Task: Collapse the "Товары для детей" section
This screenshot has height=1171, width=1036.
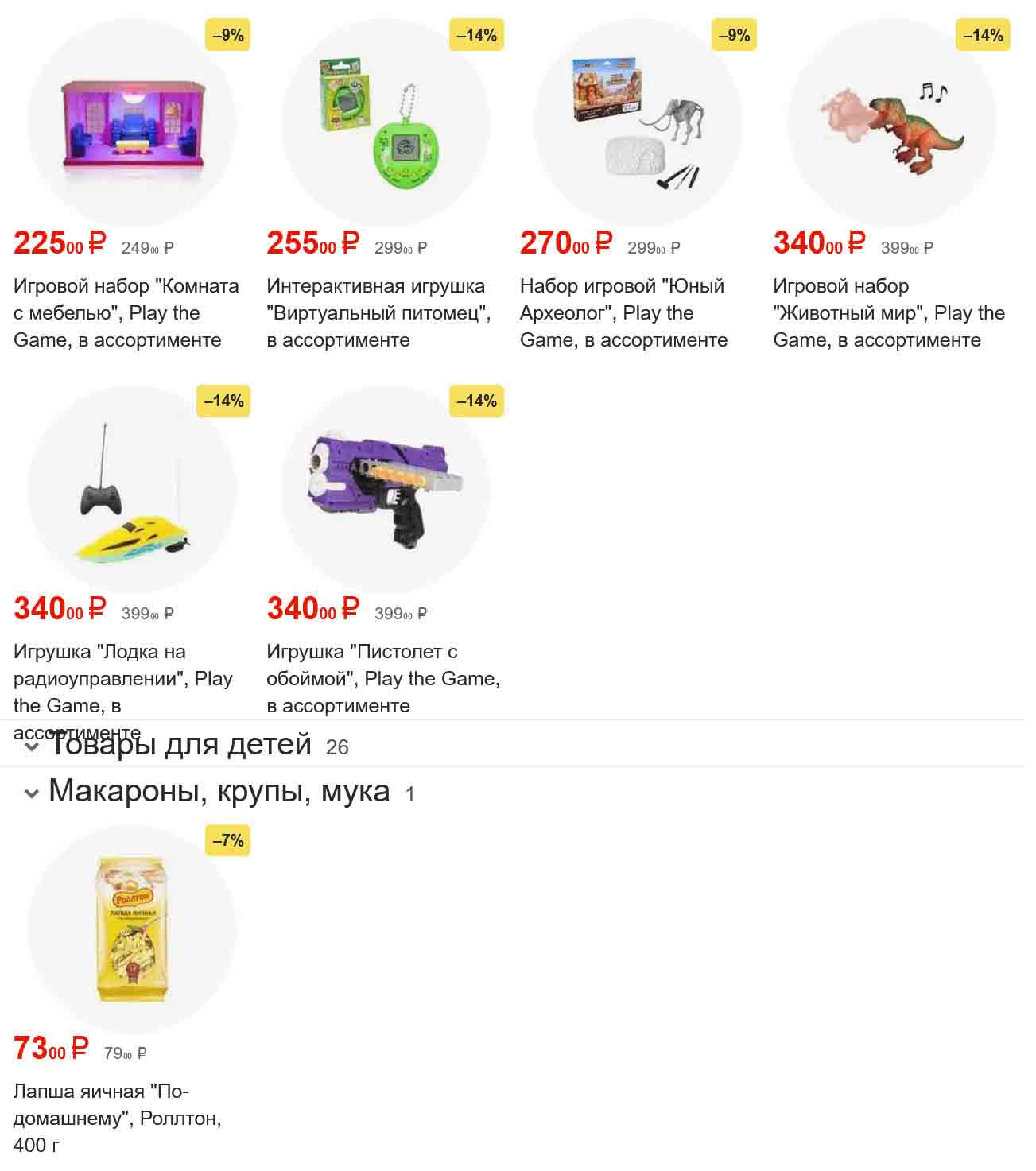Action: coord(33,746)
